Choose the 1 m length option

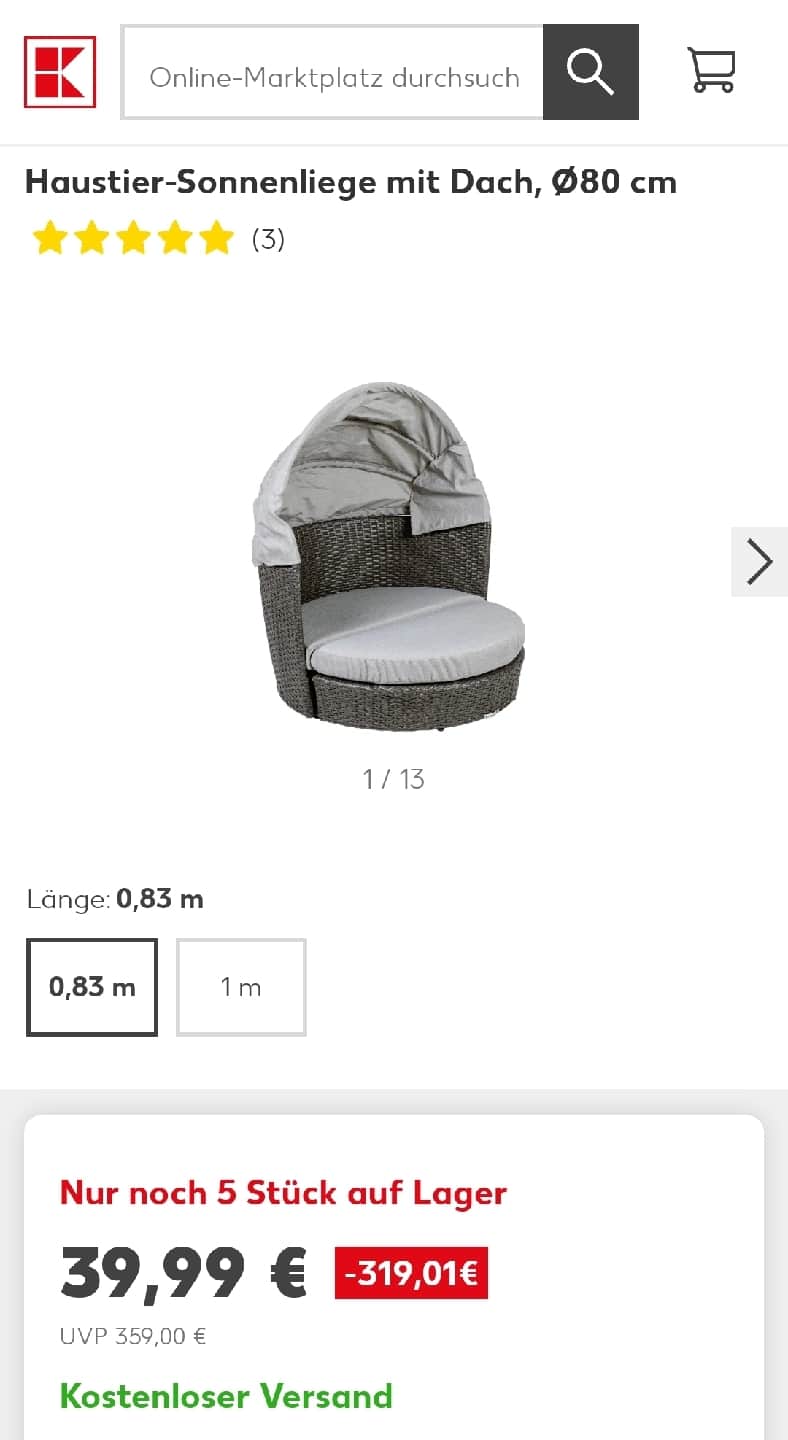point(241,987)
